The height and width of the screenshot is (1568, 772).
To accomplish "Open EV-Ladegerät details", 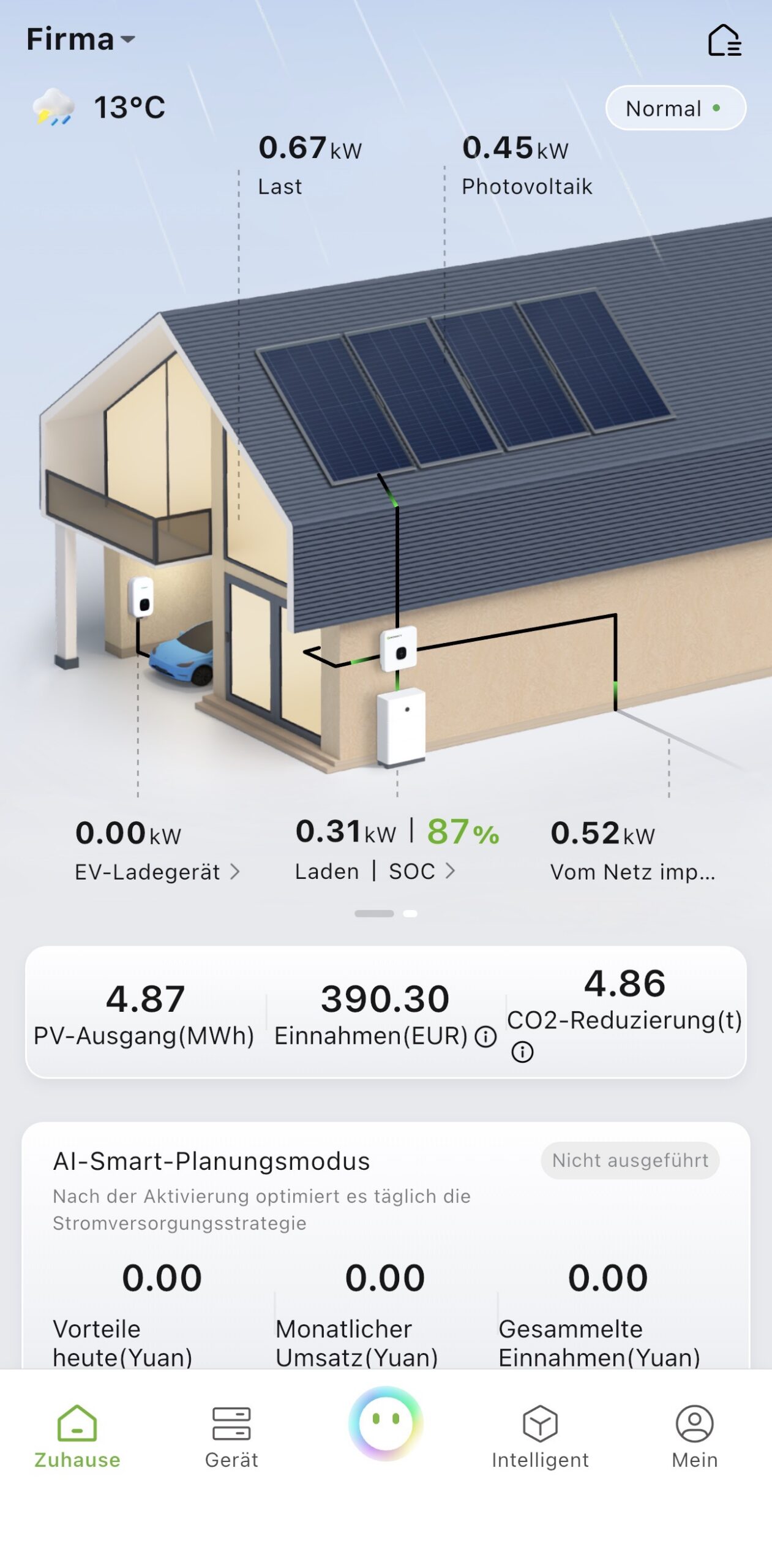I will tap(157, 871).
